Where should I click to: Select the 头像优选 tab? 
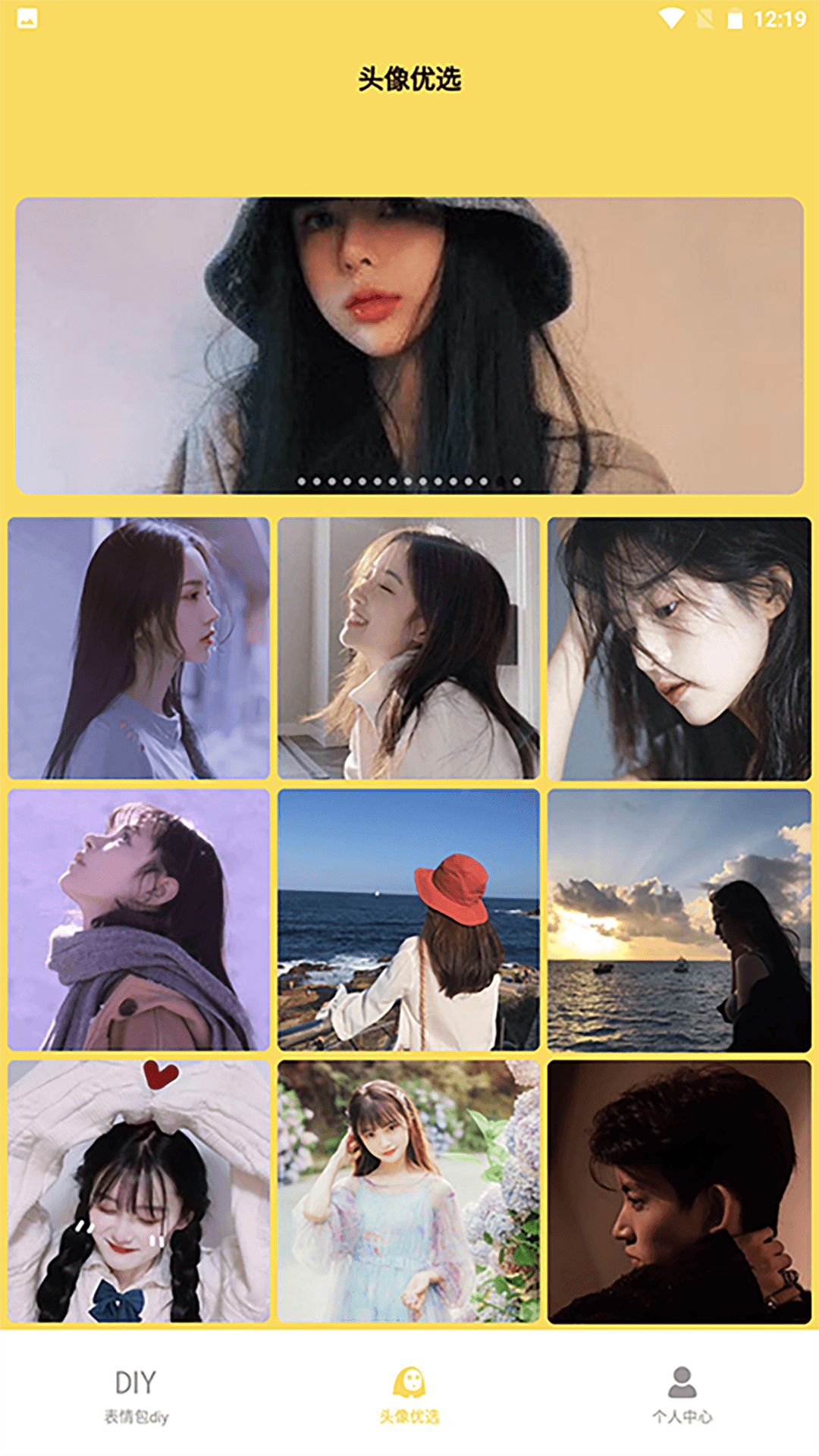(x=409, y=1395)
